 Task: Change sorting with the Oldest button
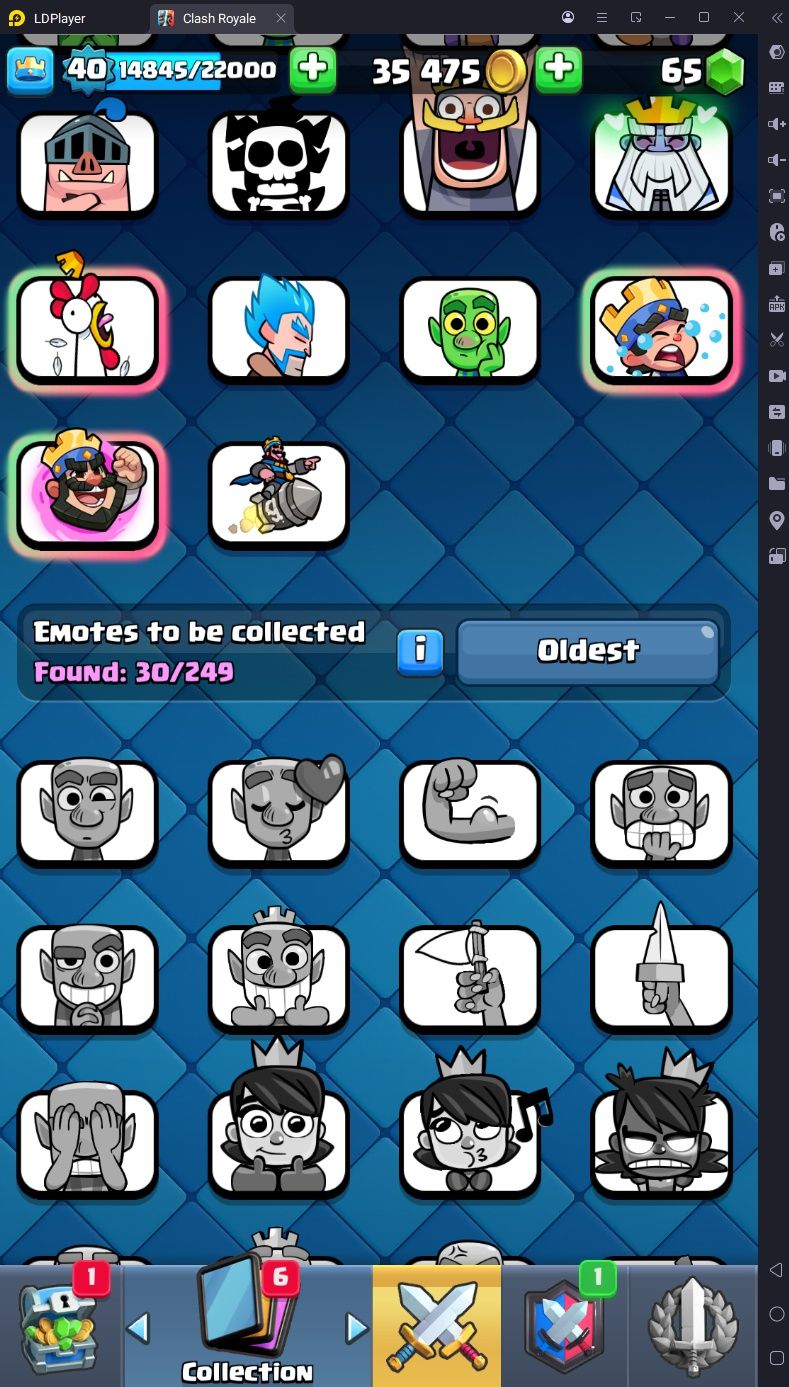(x=588, y=651)
